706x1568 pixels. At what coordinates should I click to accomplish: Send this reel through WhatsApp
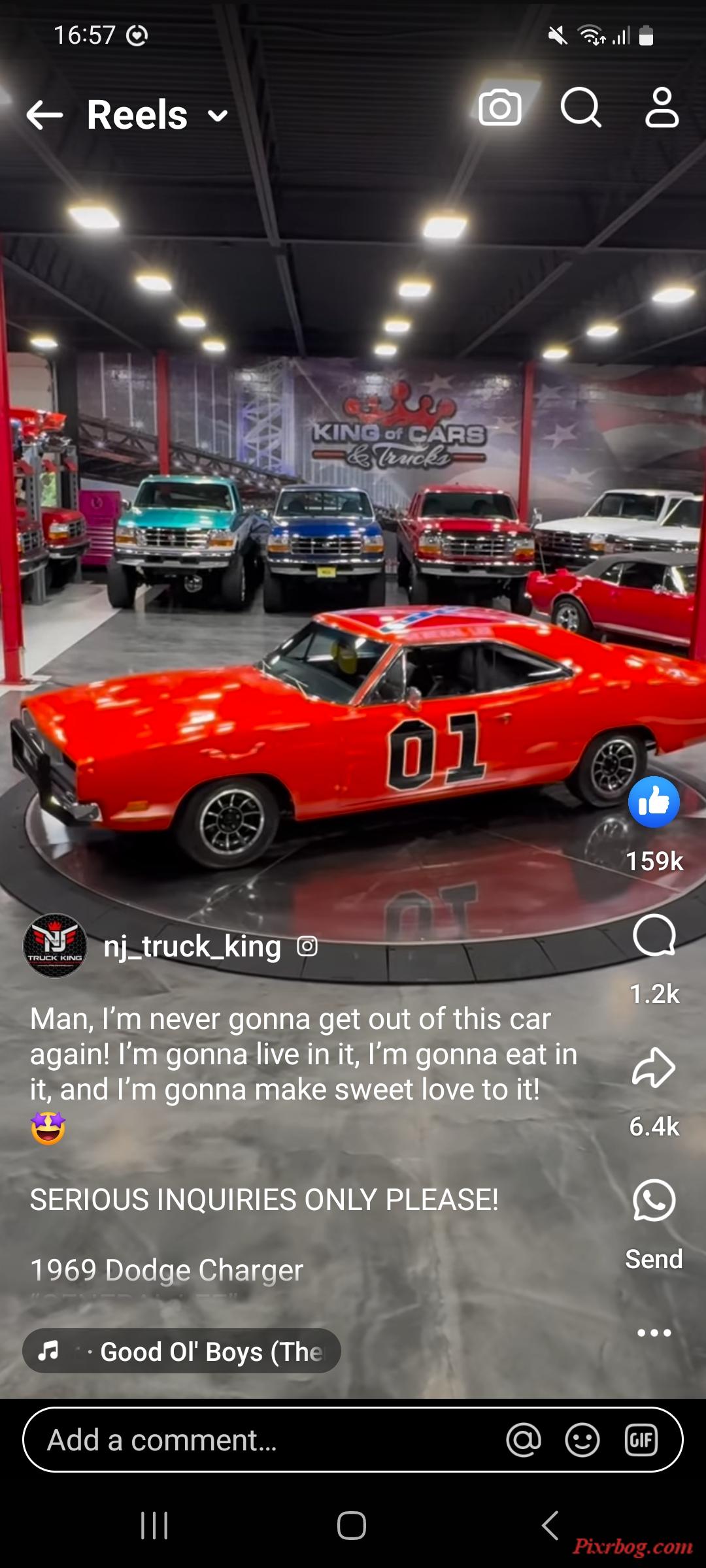(654, 1201)
